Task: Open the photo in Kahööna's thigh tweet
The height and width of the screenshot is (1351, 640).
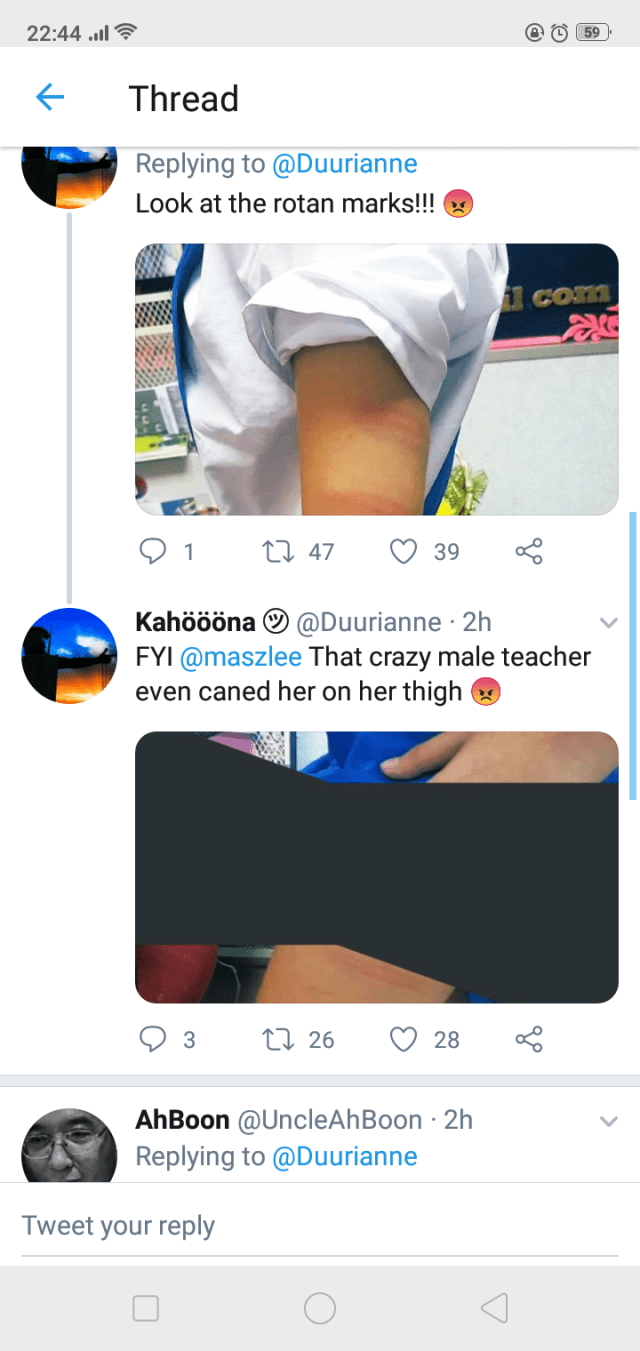Action: click(x=376, y=866)
